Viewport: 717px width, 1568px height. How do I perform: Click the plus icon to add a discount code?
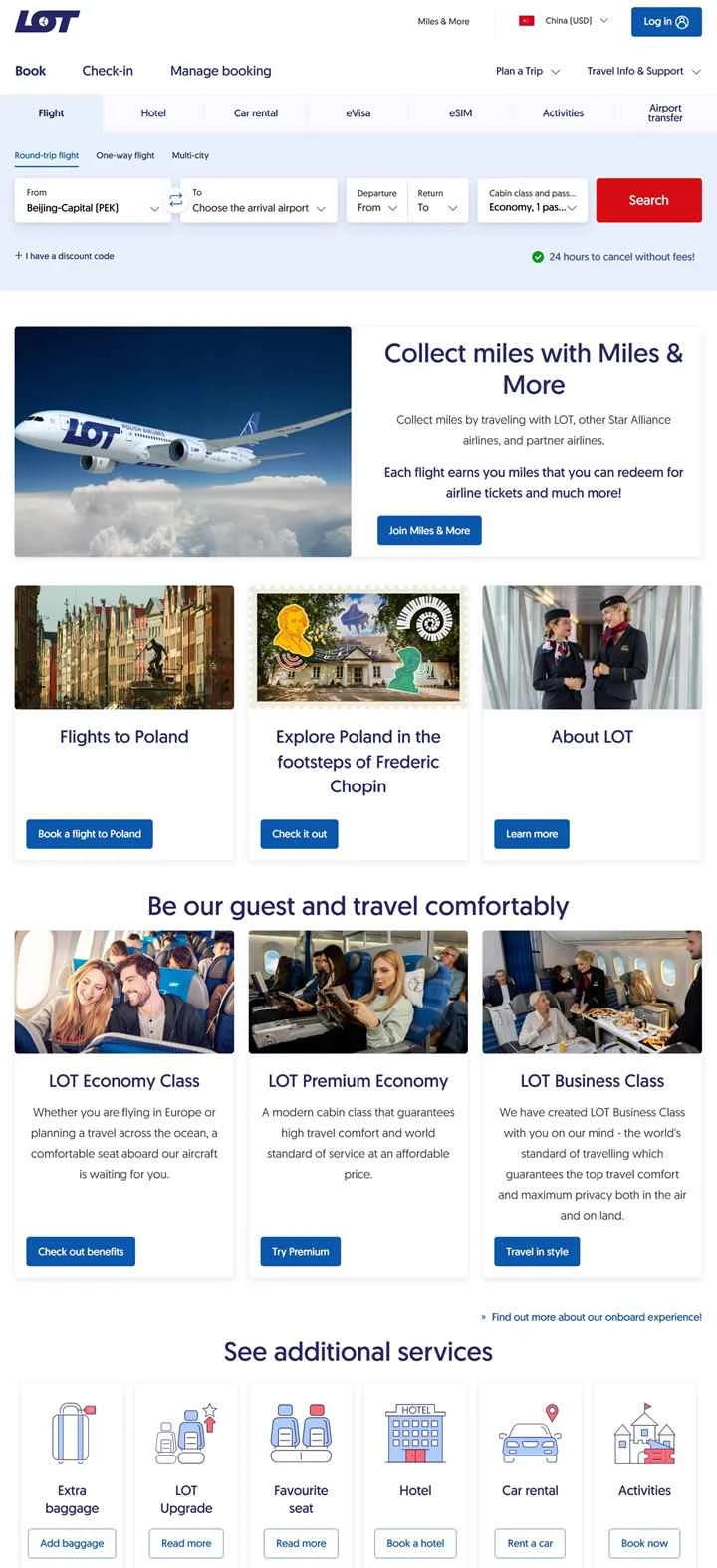click(17, 255)
